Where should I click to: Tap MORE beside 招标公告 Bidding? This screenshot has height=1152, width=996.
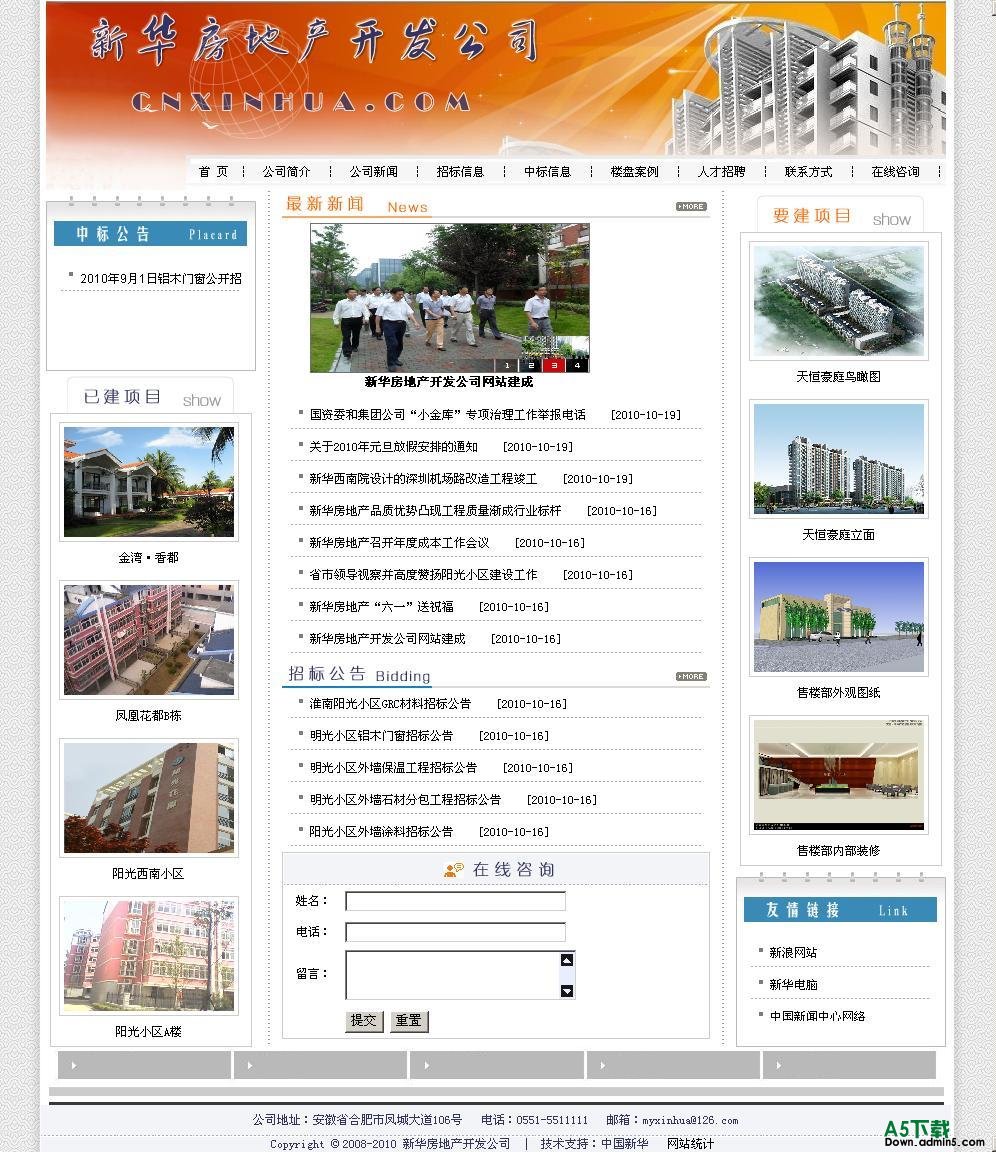click(690, 677)
